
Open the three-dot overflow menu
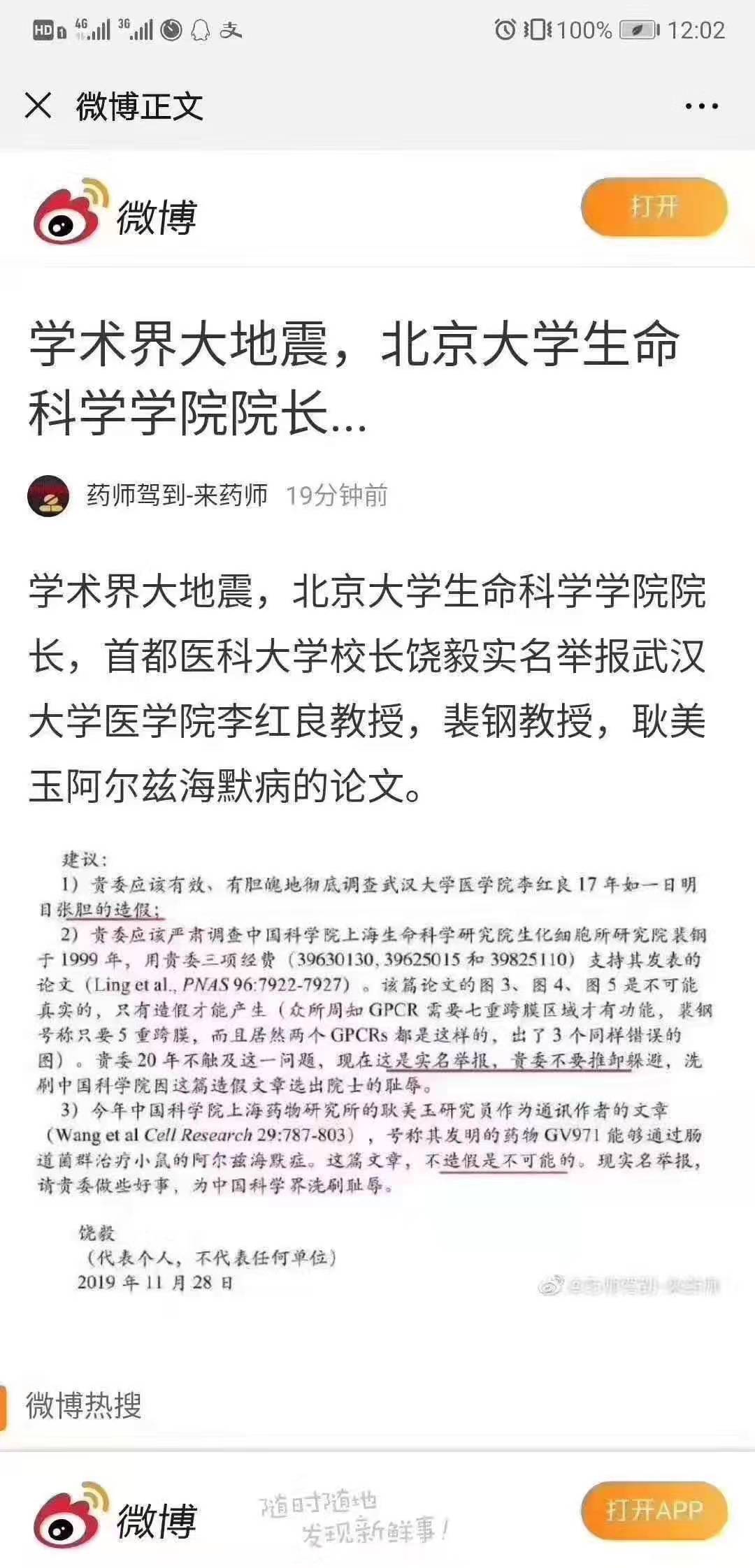tap(701, 106)
